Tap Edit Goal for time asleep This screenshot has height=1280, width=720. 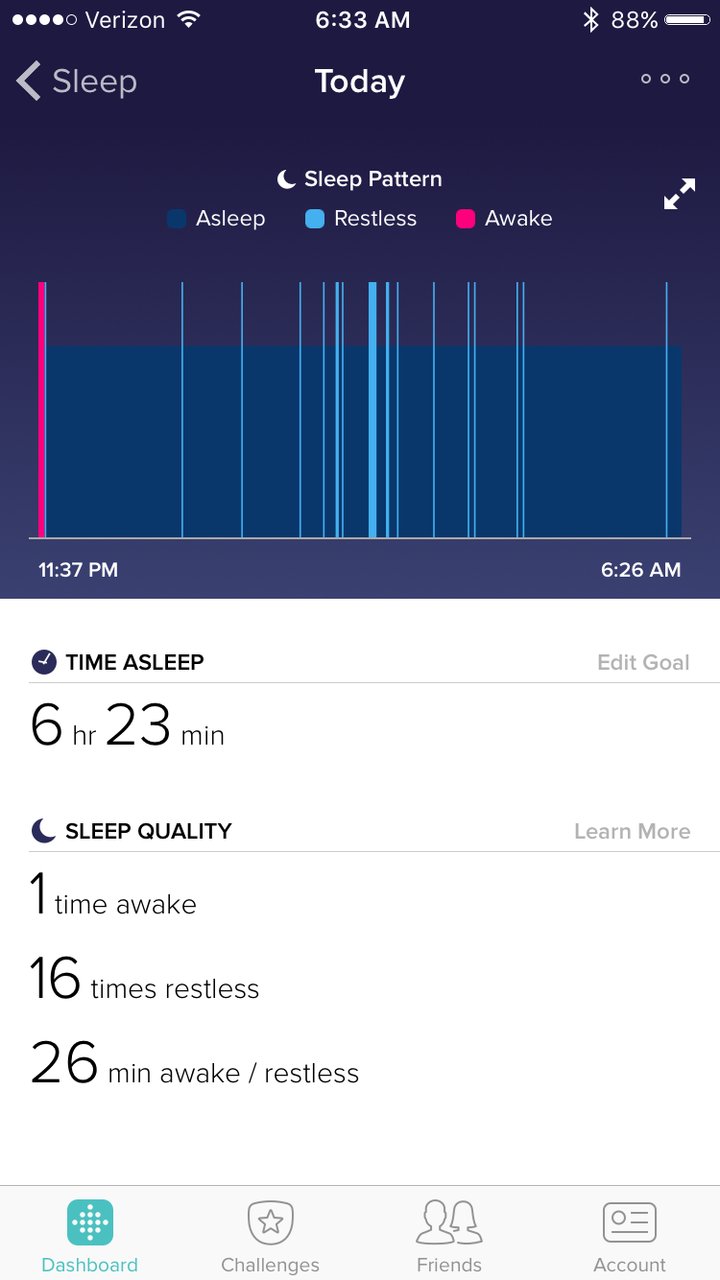643,662
